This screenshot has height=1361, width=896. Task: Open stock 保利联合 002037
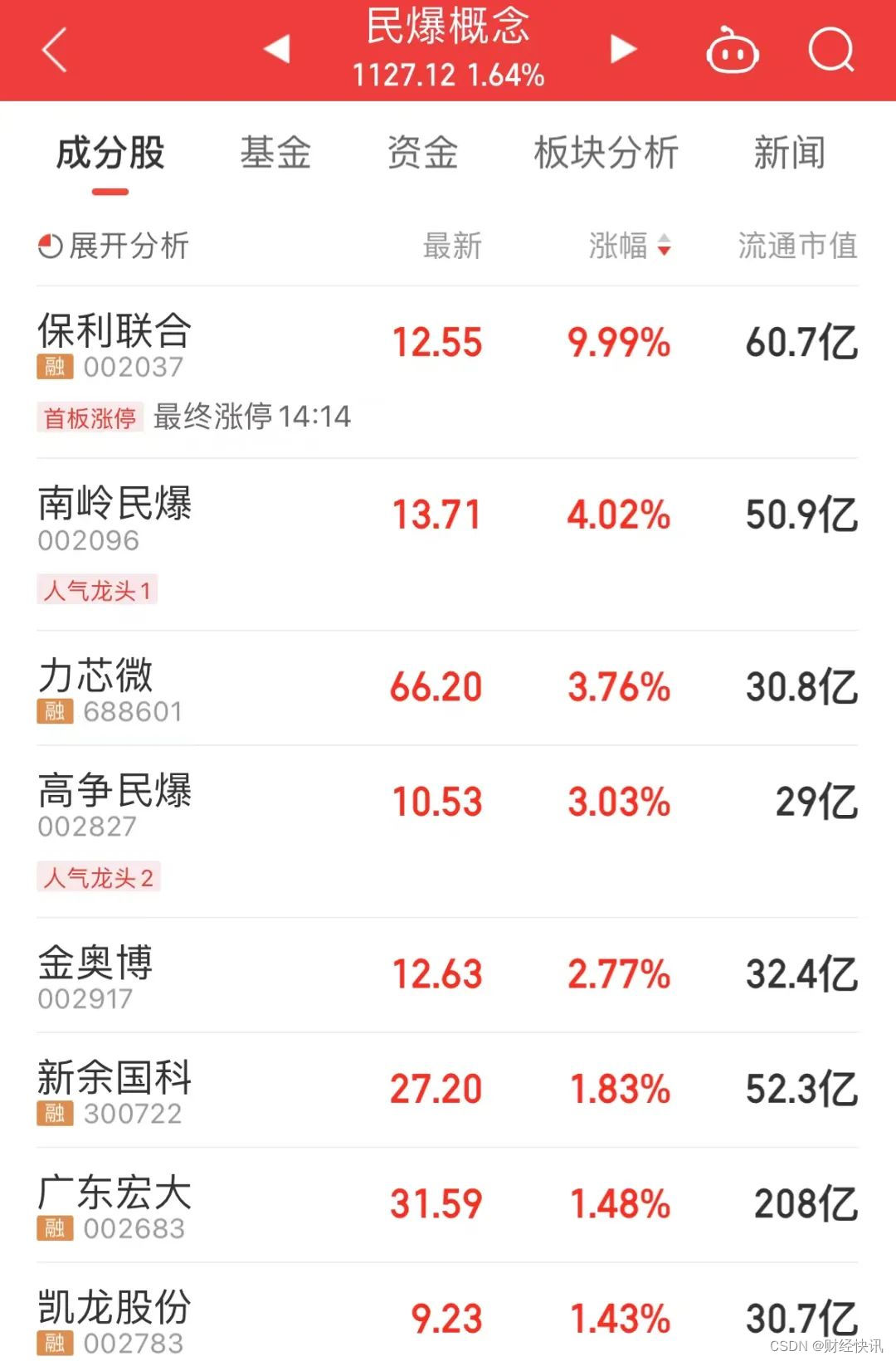point(115,344)
